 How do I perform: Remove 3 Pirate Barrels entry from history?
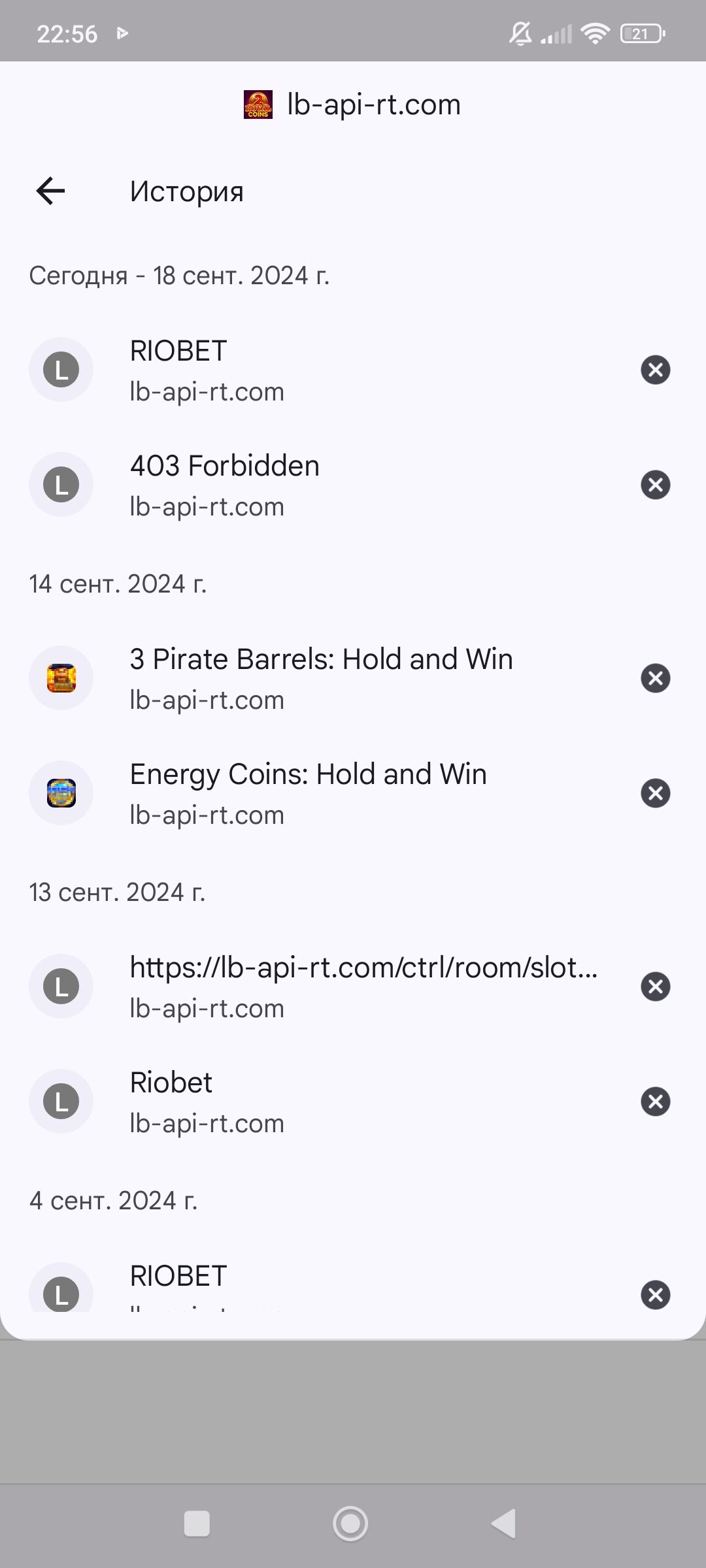[655, 678]
